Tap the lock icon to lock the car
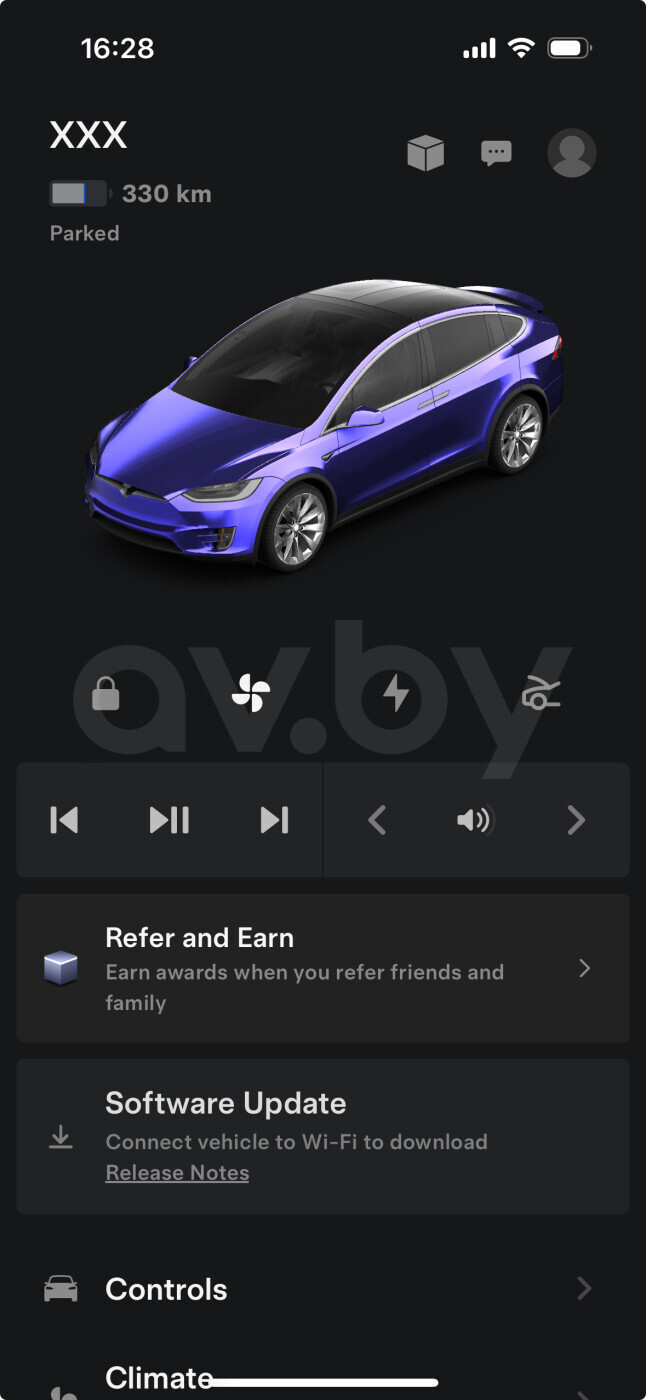 pos(105,693)
